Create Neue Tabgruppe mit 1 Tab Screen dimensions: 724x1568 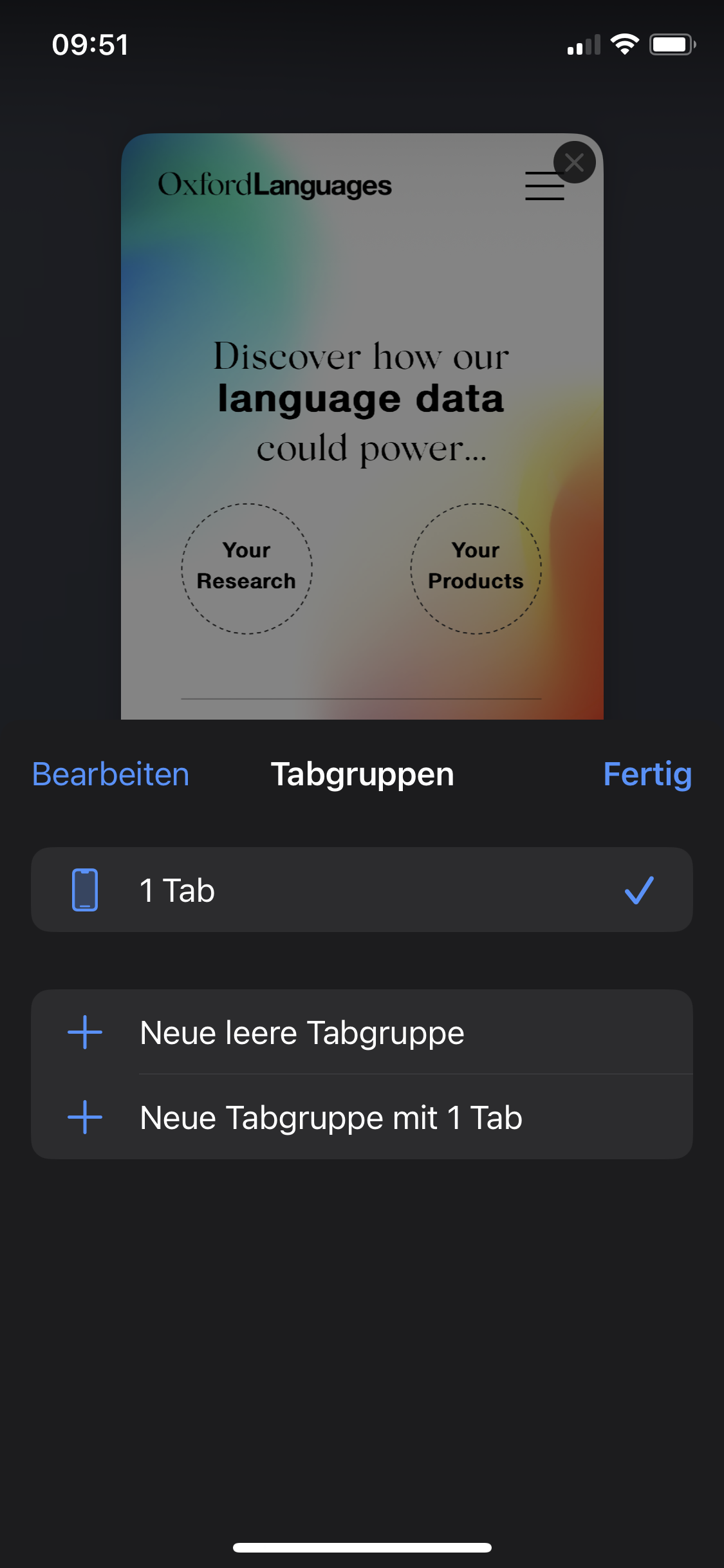[x=362, y=1117]
